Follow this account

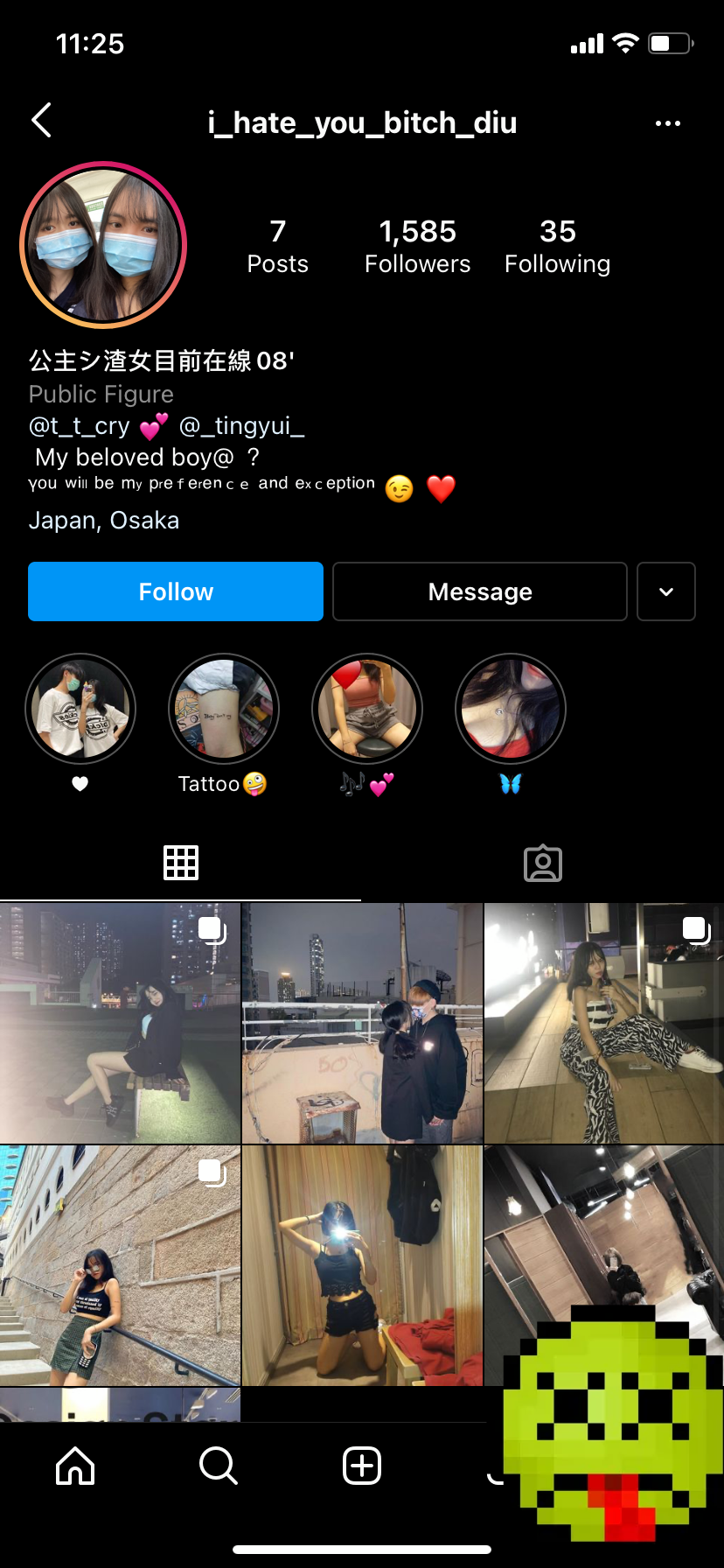click(176, 591)
